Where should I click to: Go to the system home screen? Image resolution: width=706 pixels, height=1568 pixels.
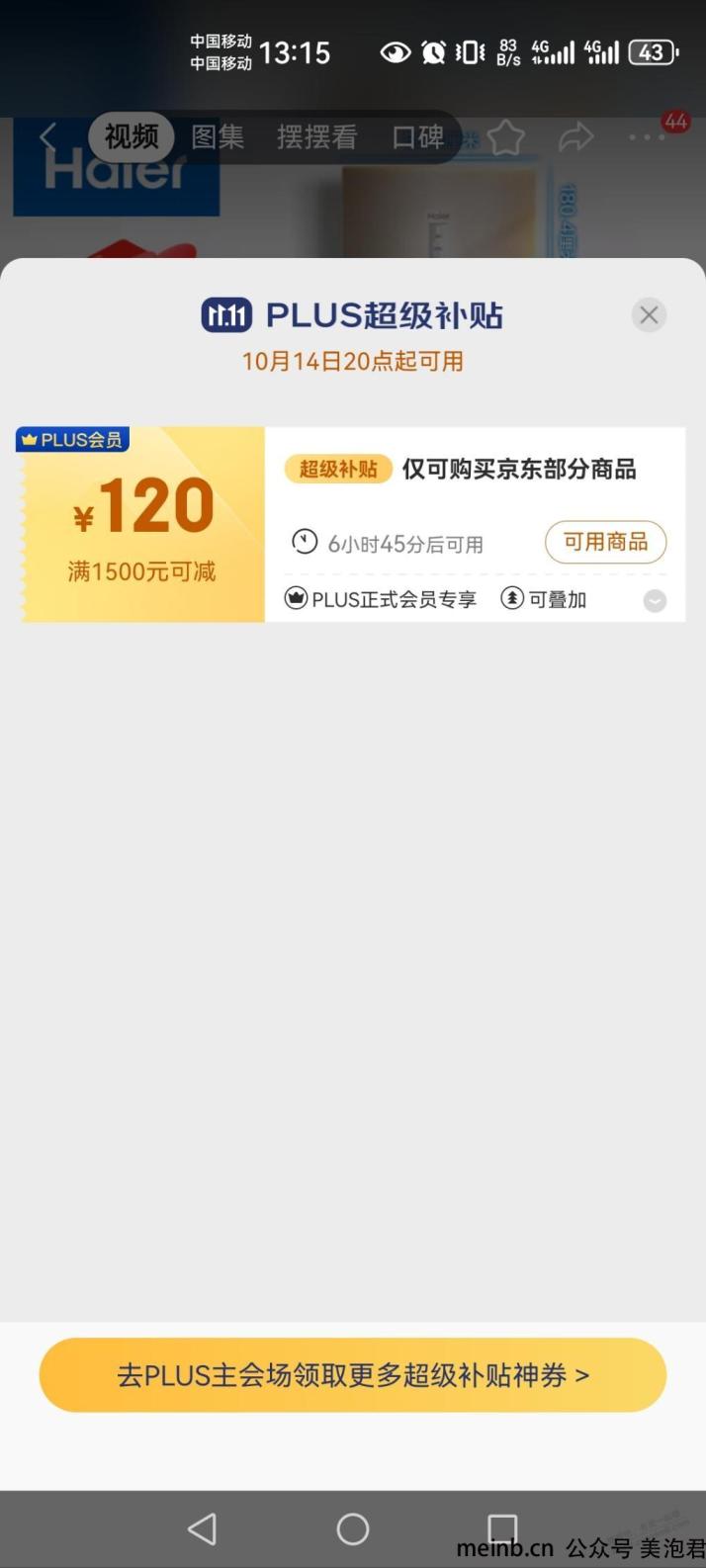click(353, 1528)
